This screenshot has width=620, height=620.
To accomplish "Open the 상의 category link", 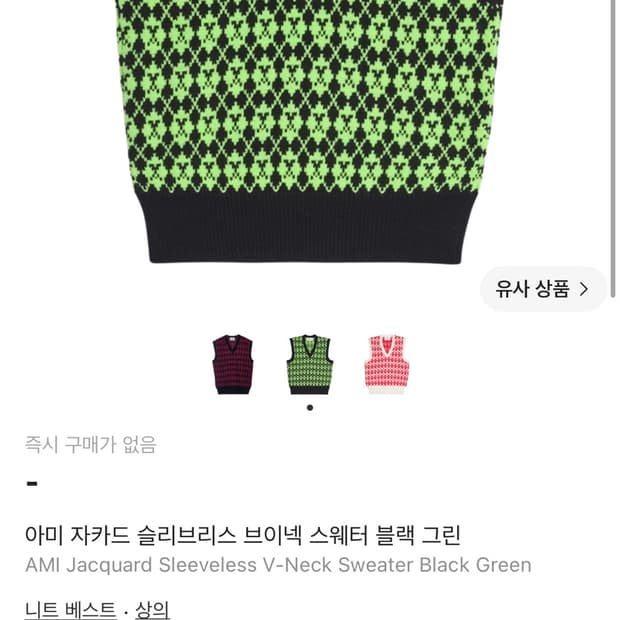I will point(152,609).
